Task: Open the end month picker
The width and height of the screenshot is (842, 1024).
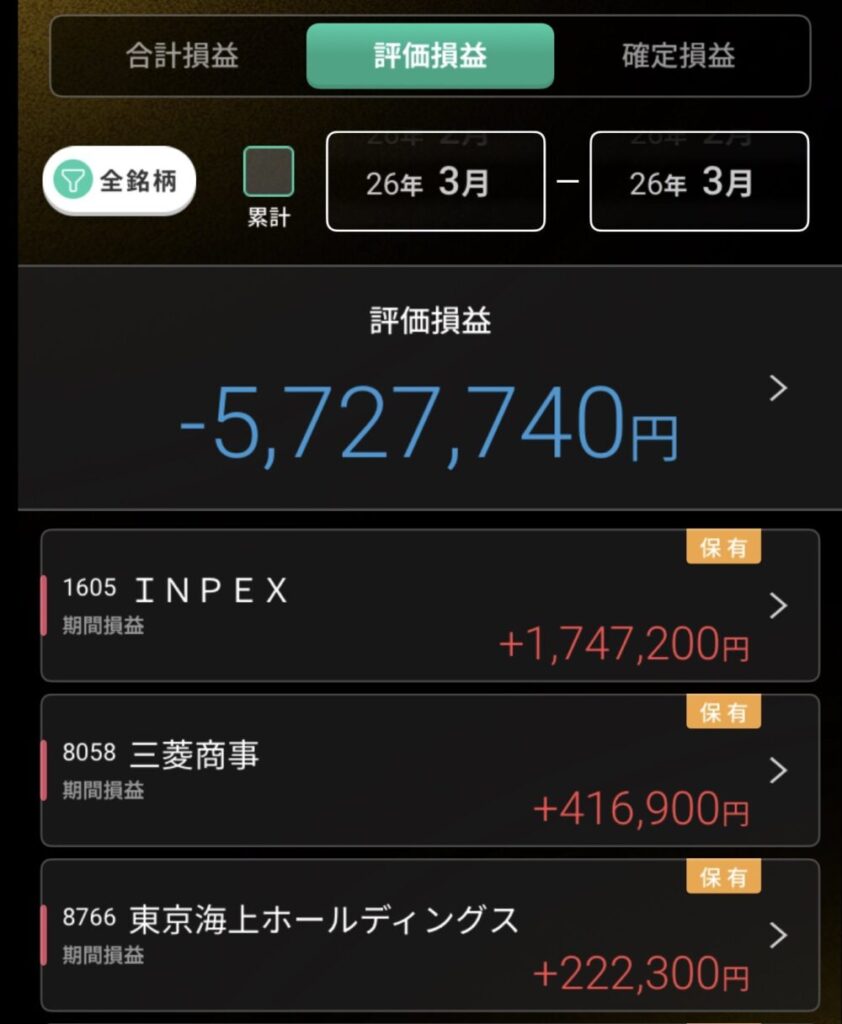Action: (x=699, y=182)
